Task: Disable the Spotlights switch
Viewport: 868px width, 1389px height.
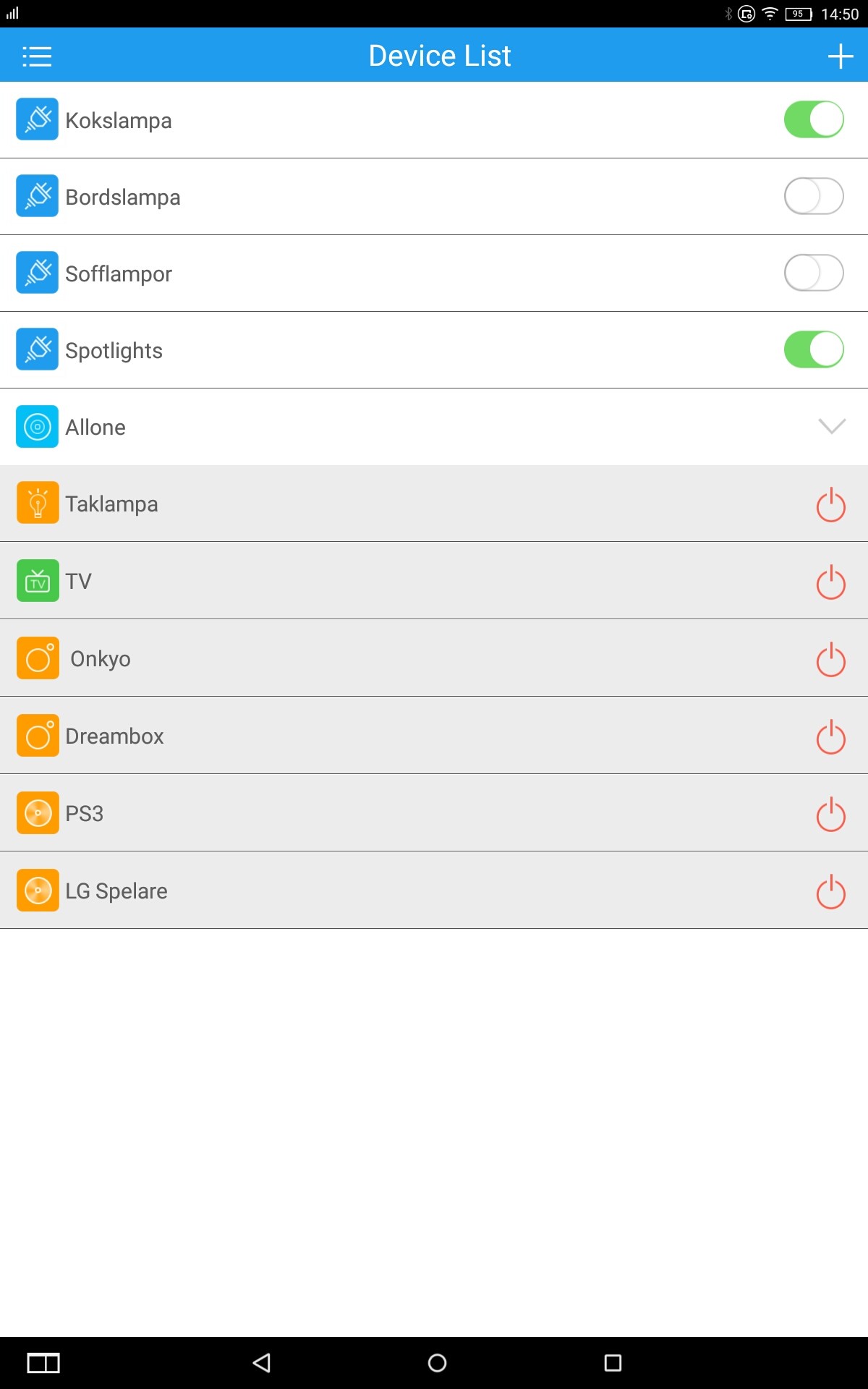Action: coord(814,349)
